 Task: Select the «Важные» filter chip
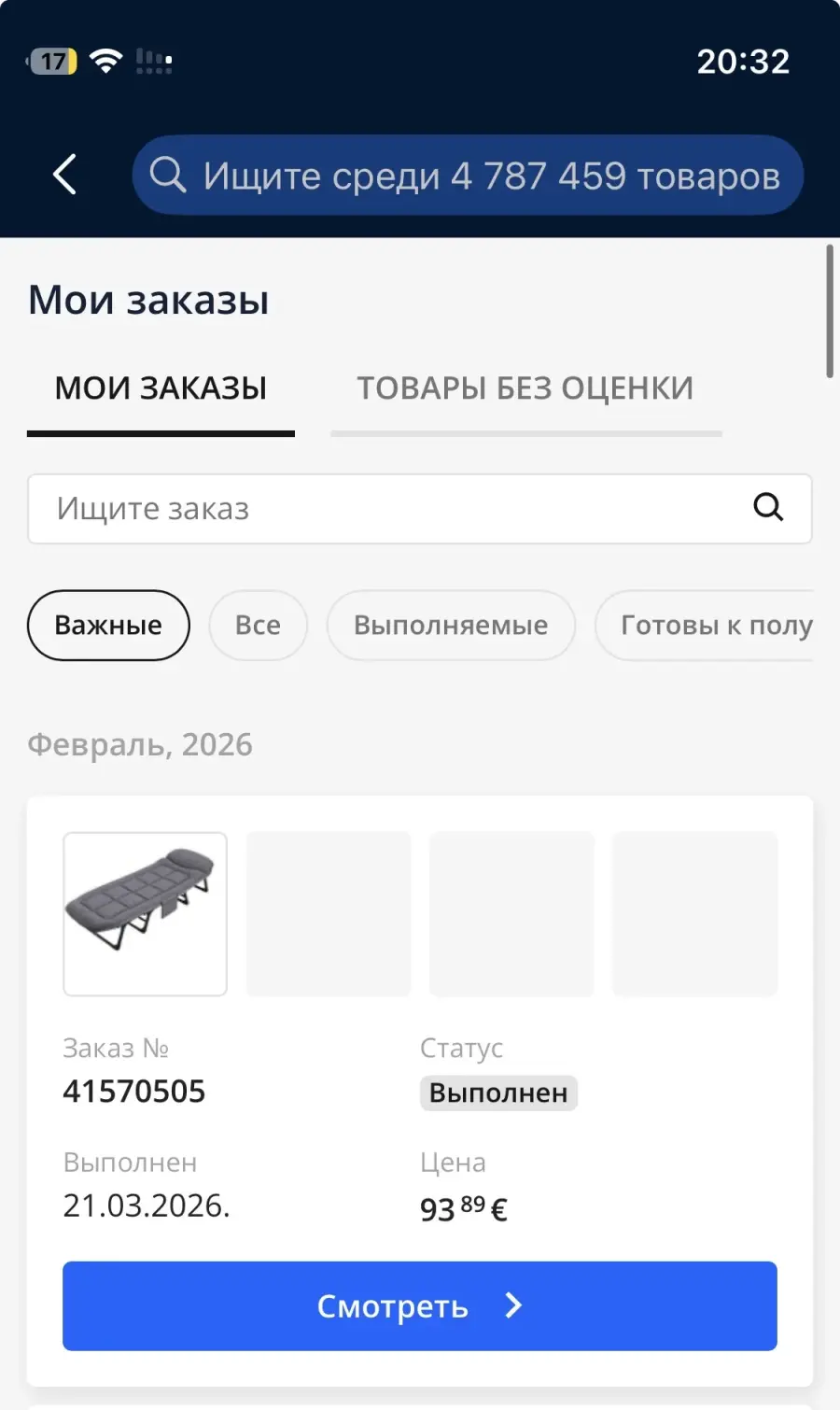[x=108, y=625]
